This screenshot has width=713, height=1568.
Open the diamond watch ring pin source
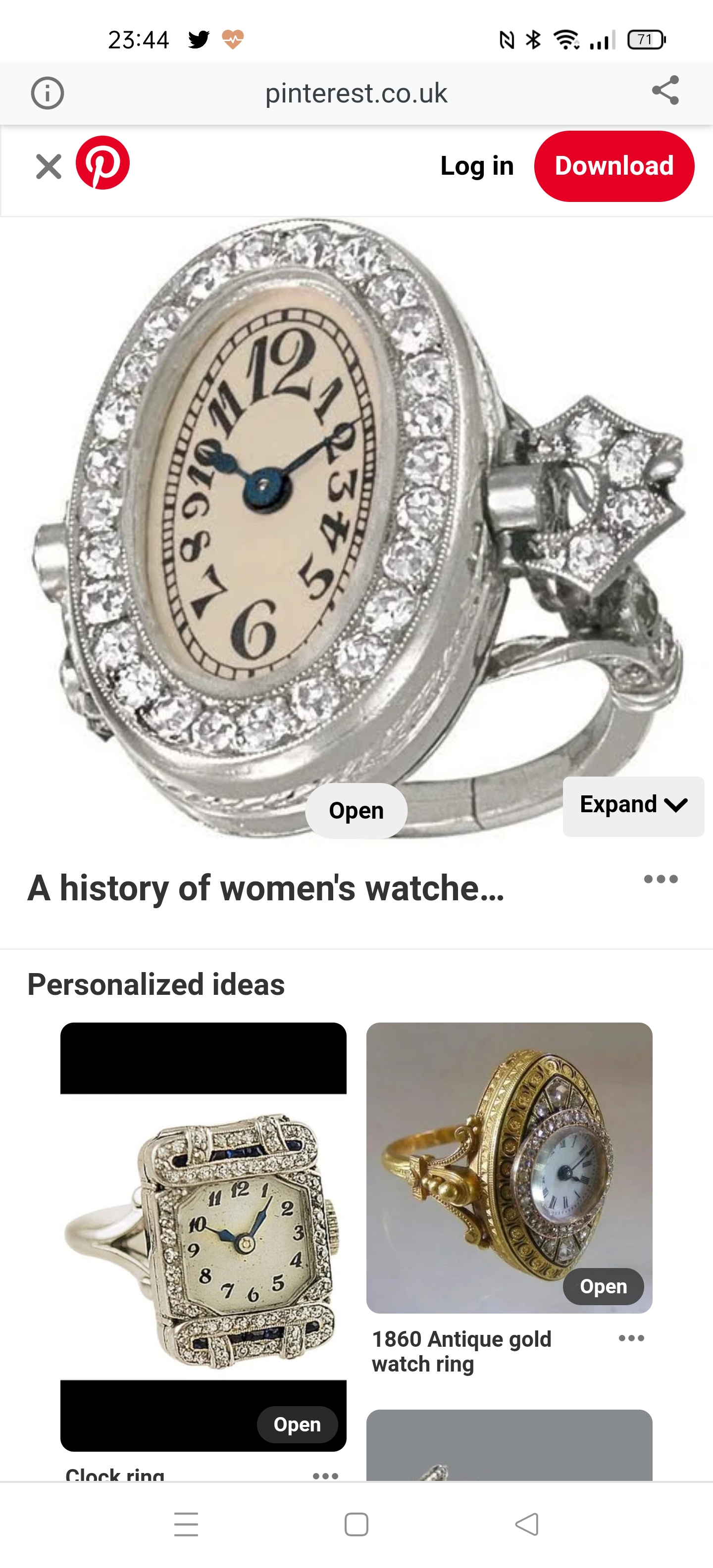[356, 810]
